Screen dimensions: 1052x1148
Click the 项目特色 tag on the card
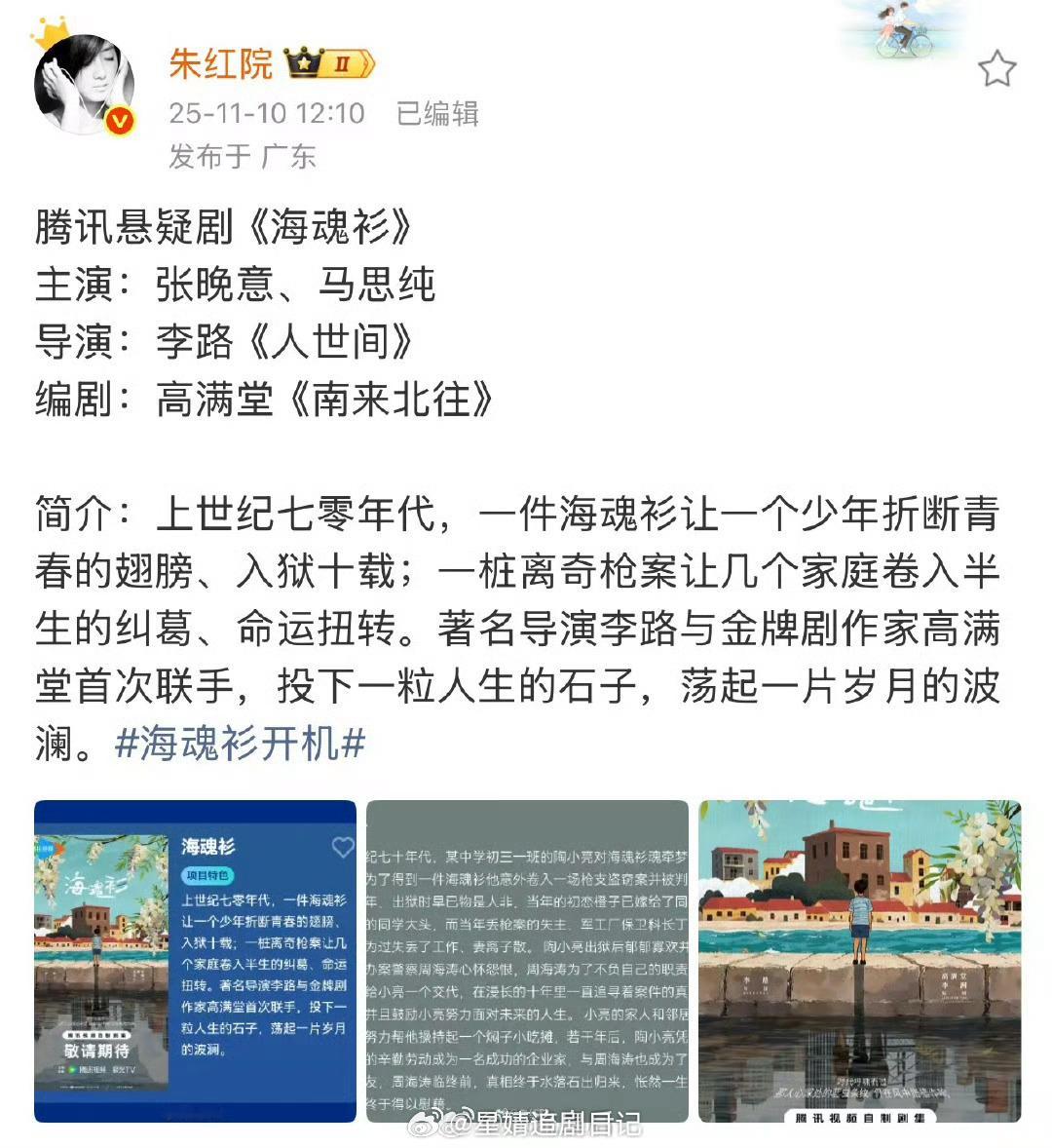pyautogui.click(x=207, y=874)
